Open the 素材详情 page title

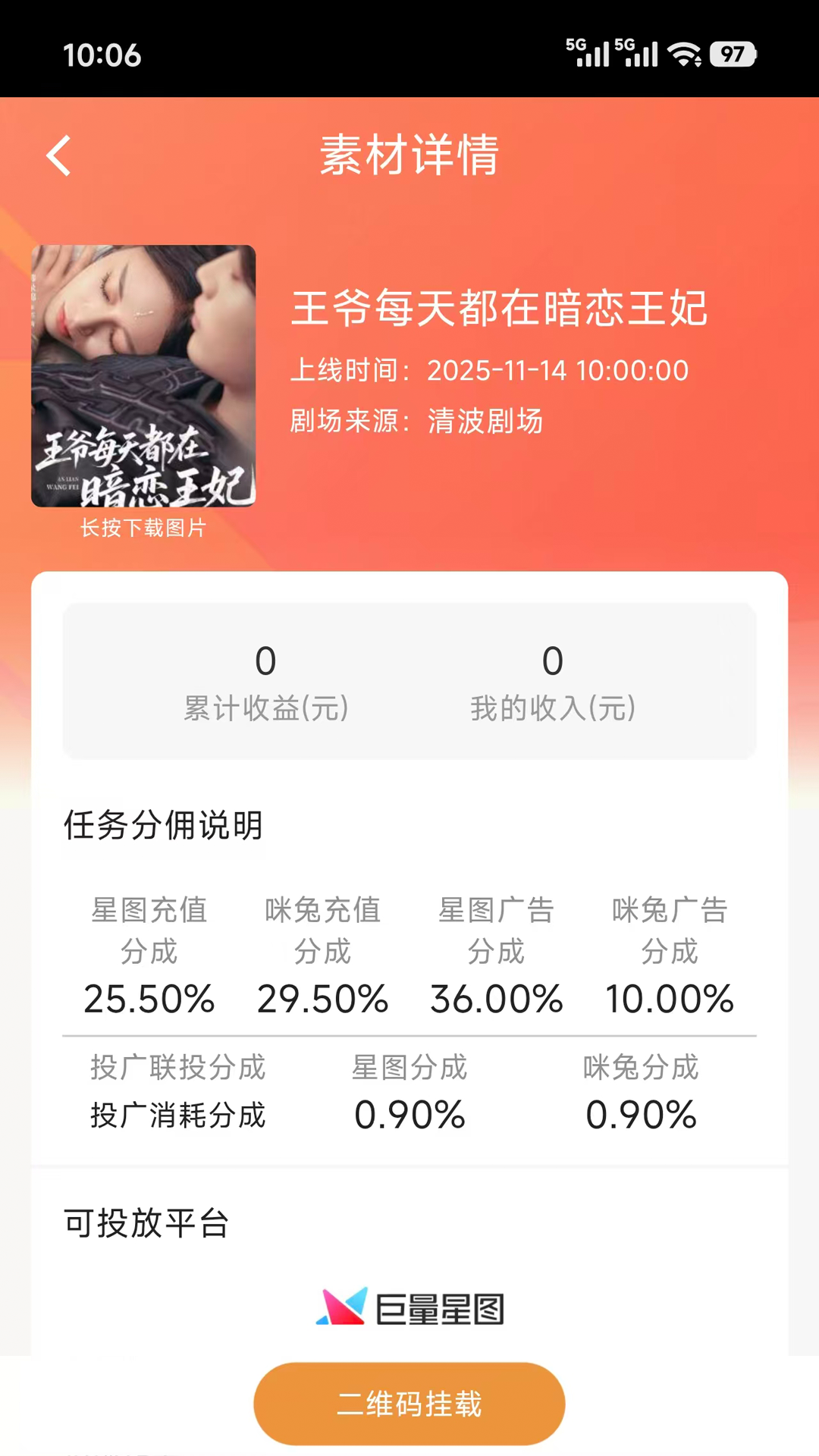click(x=409, y=155)
